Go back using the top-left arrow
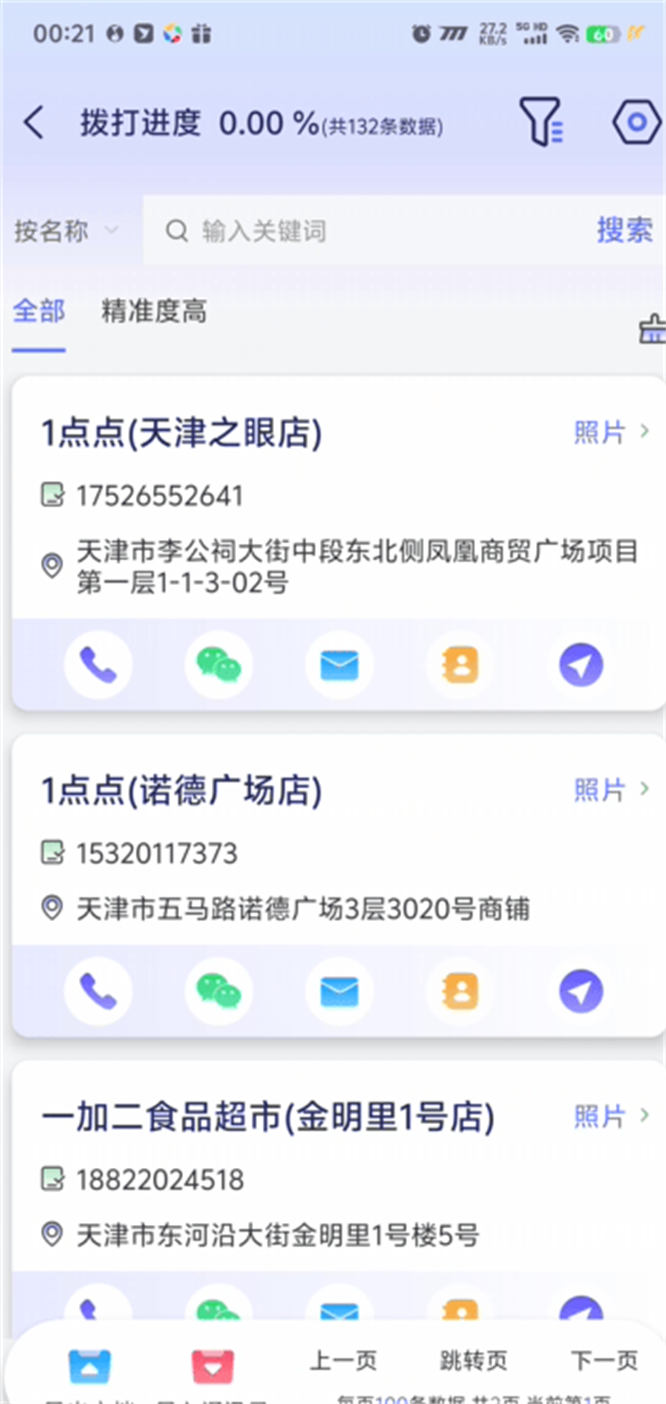The height and width of the screenshot is (1404, 666). (34, 123)
